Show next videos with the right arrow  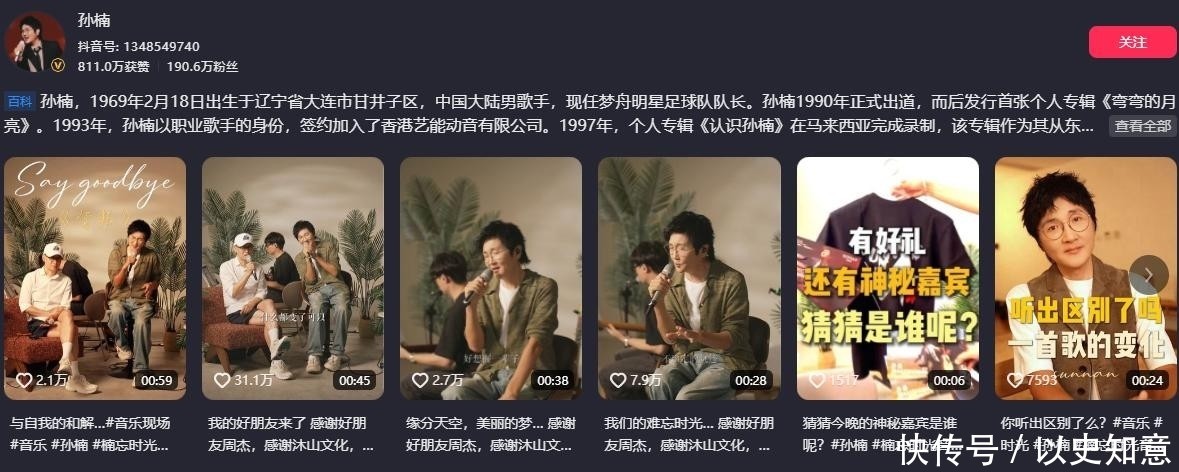pos(1148,275)
